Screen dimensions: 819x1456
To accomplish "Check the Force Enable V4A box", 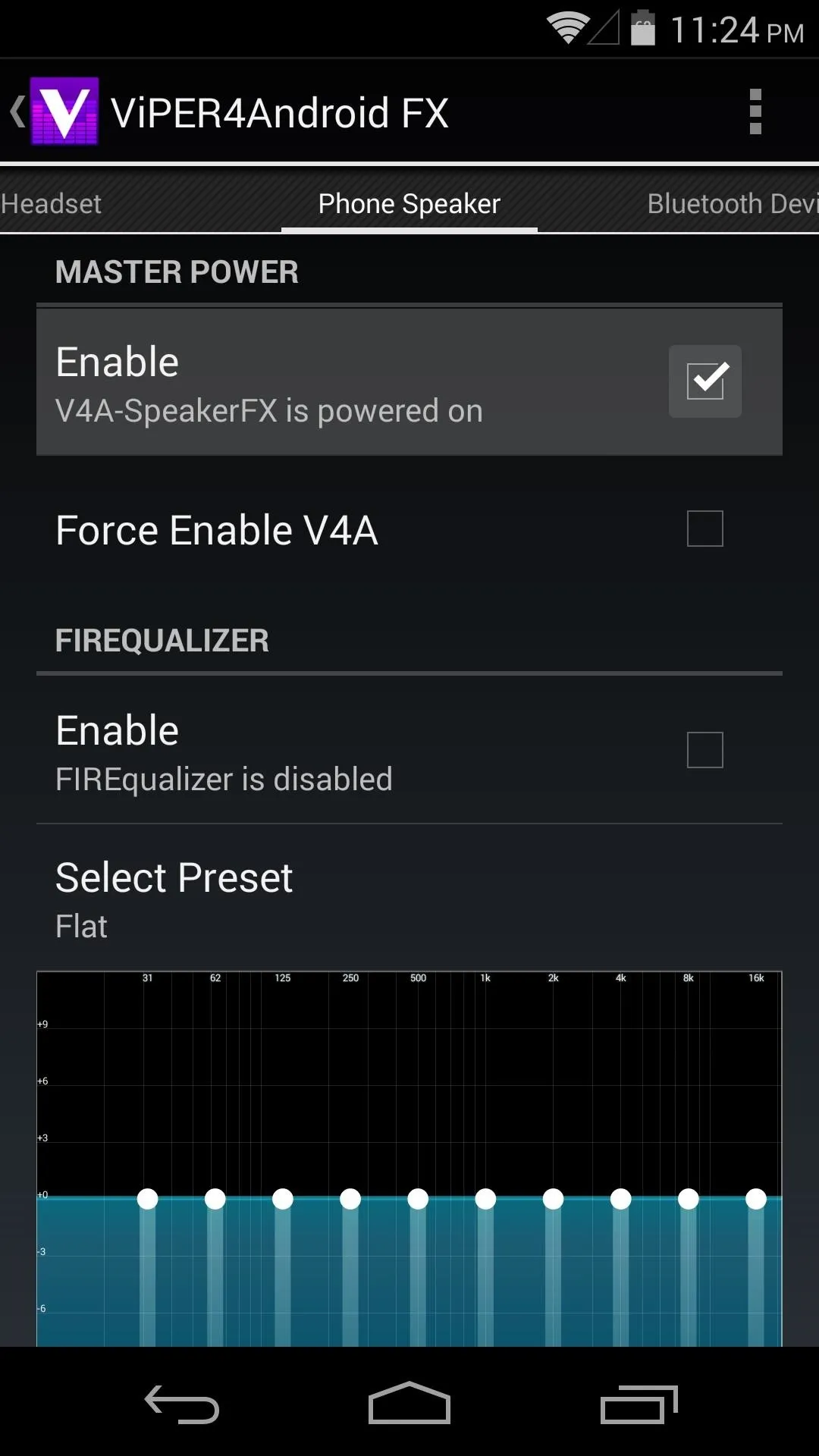I will [x=705, y=529].
